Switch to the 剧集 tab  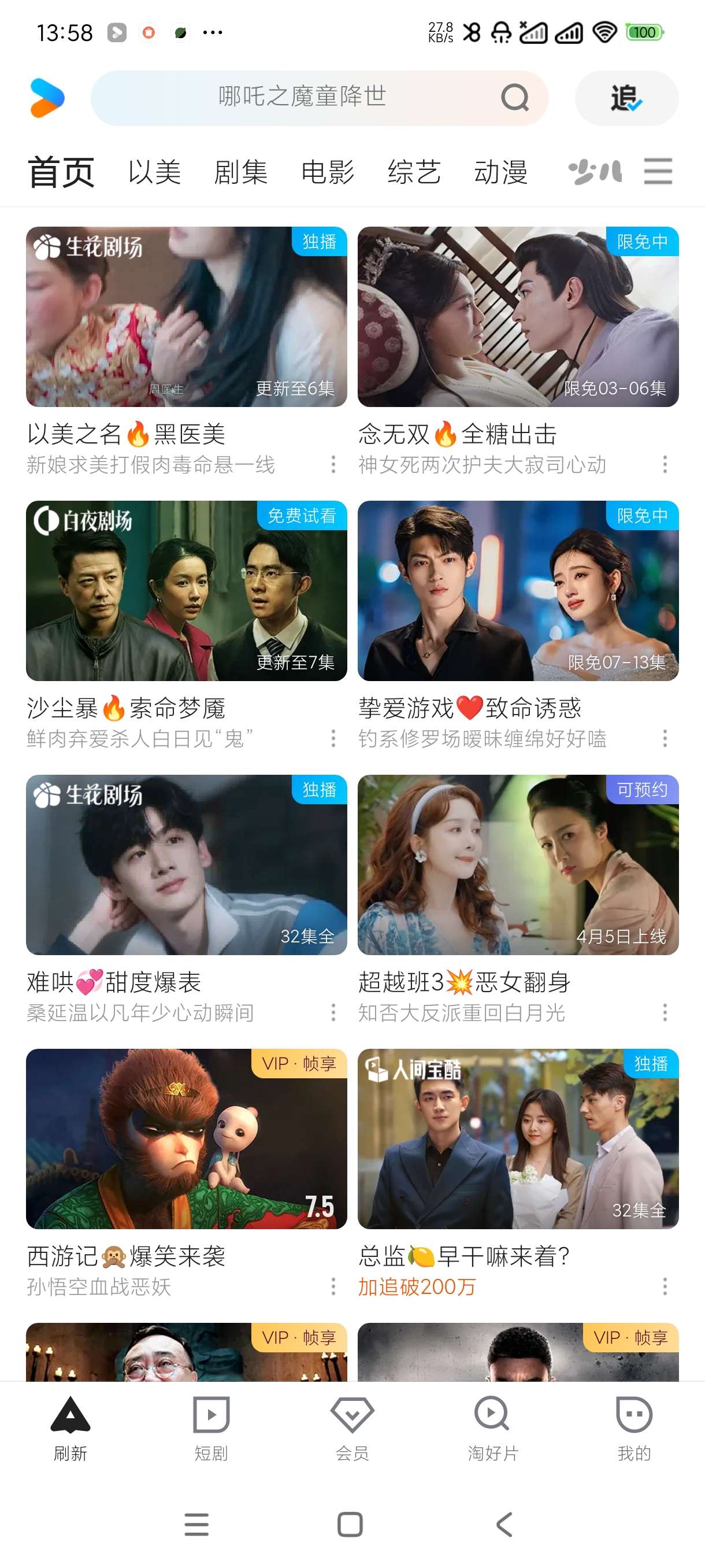pos(241,172)
